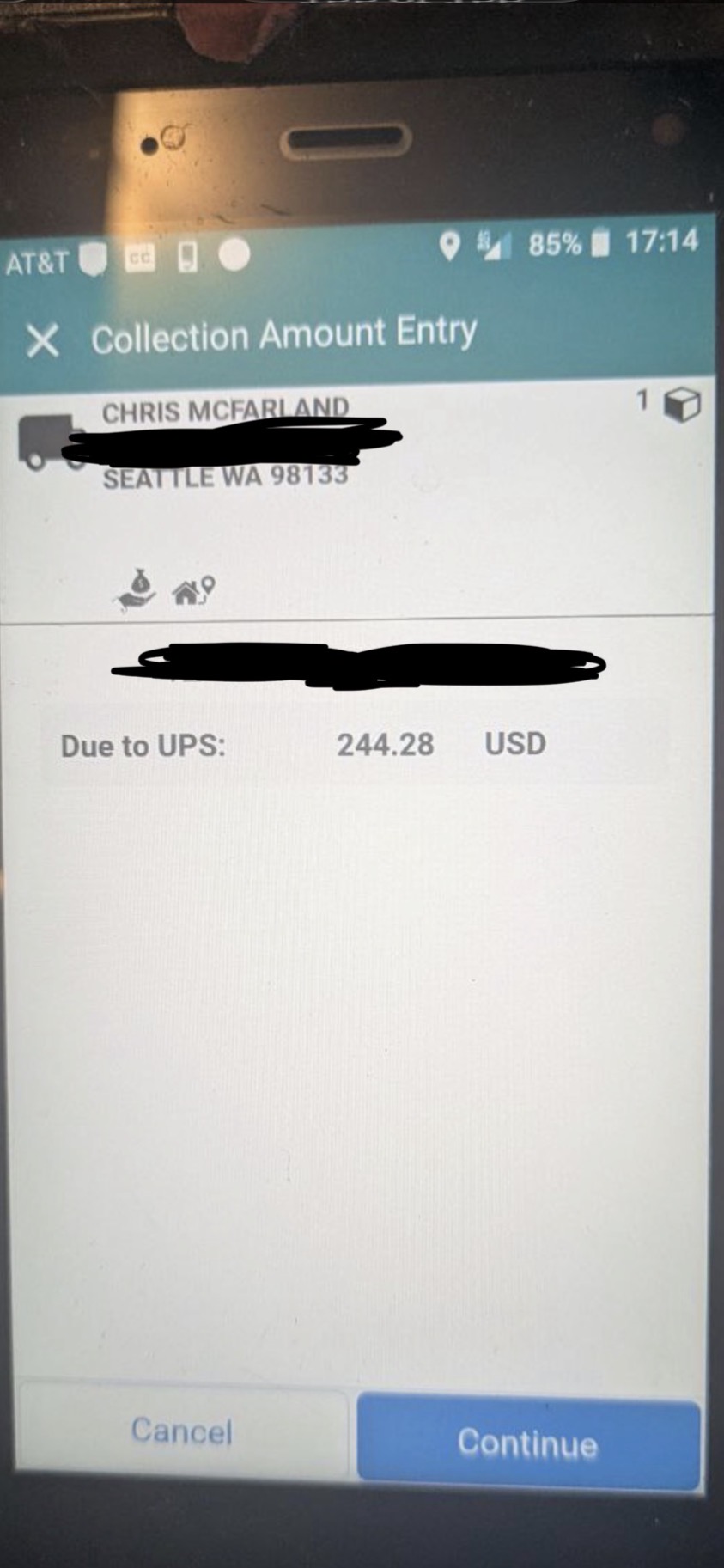Tap the Cancel button
The height and width of the screenshot is (1568, 724).
[x=182, y=1431]
